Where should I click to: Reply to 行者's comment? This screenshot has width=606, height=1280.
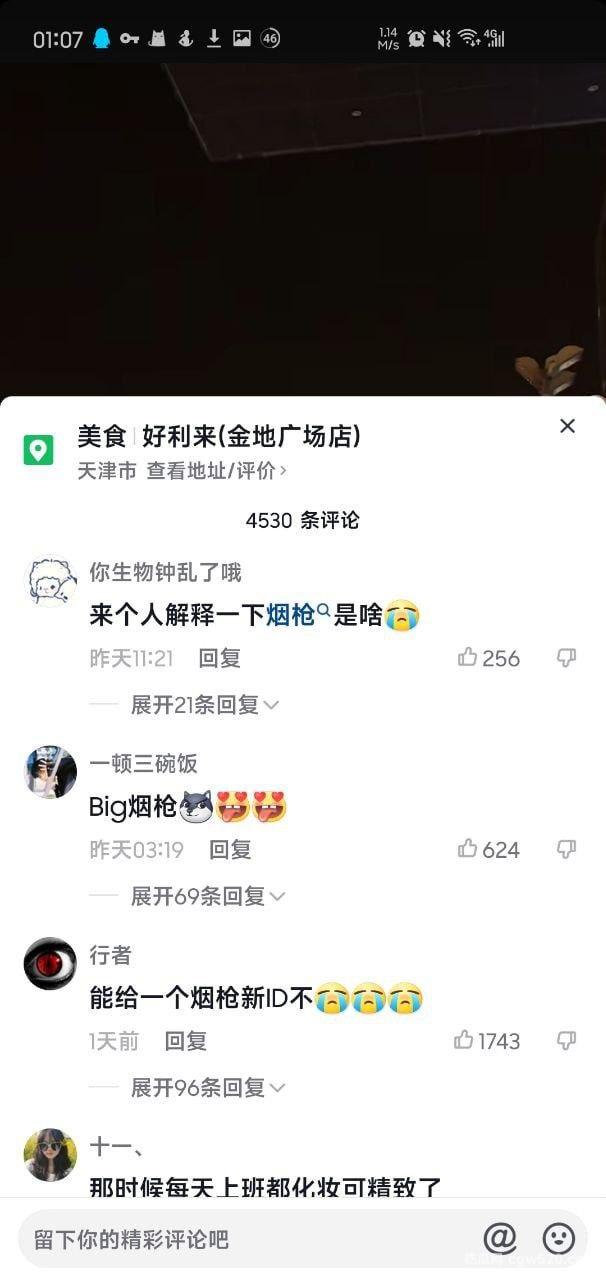pyautogui.click(x=185, y=1041)
